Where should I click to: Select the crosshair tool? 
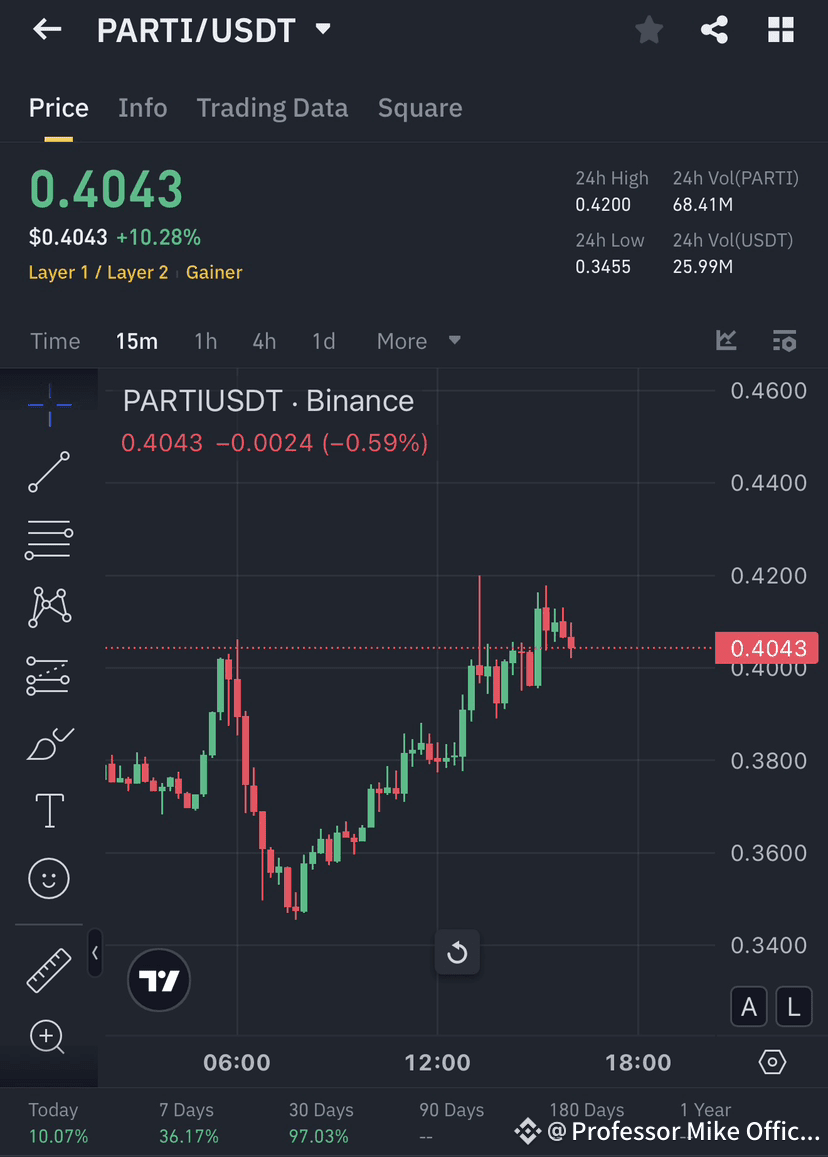(48, 405)
